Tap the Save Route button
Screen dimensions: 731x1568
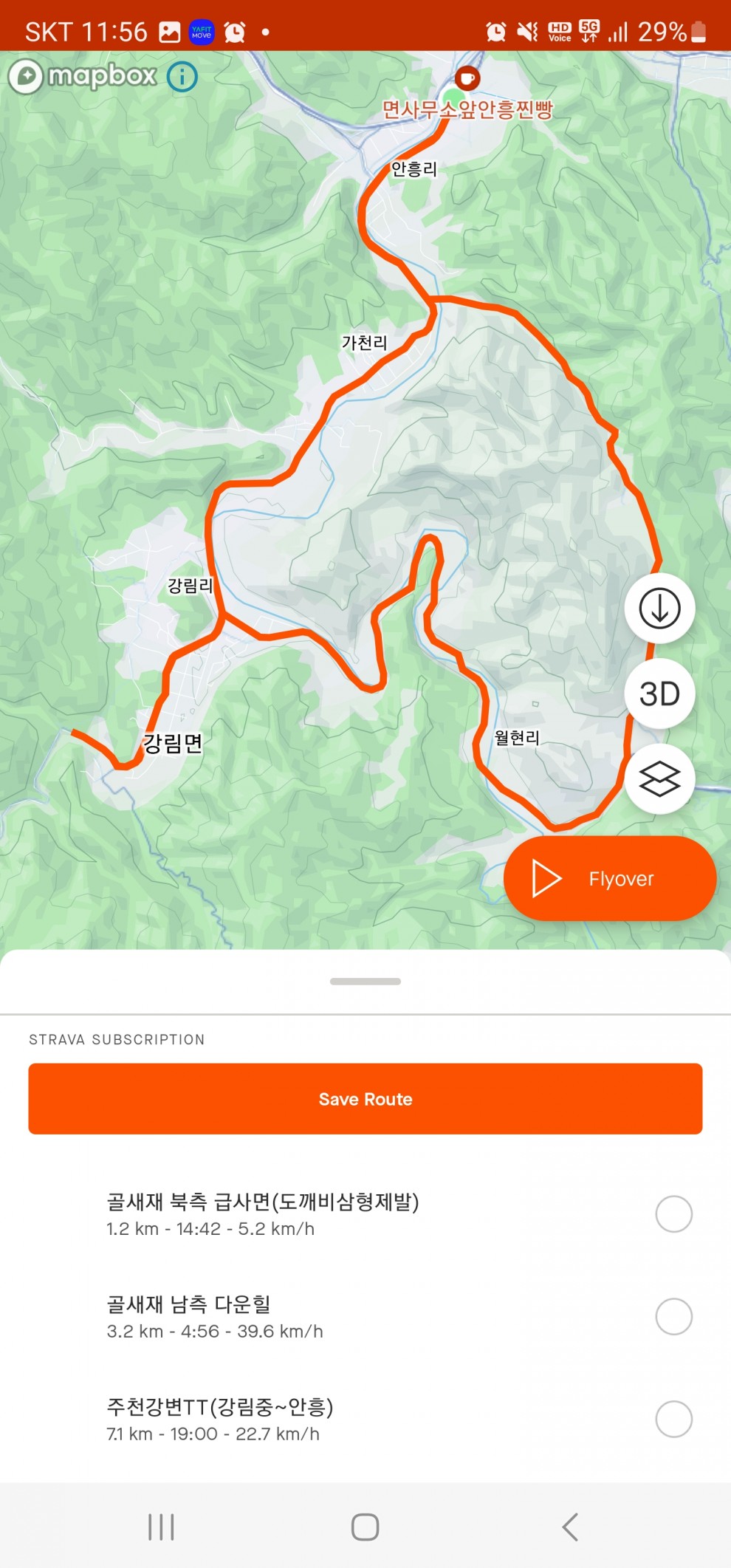[x=365, y=1099]
